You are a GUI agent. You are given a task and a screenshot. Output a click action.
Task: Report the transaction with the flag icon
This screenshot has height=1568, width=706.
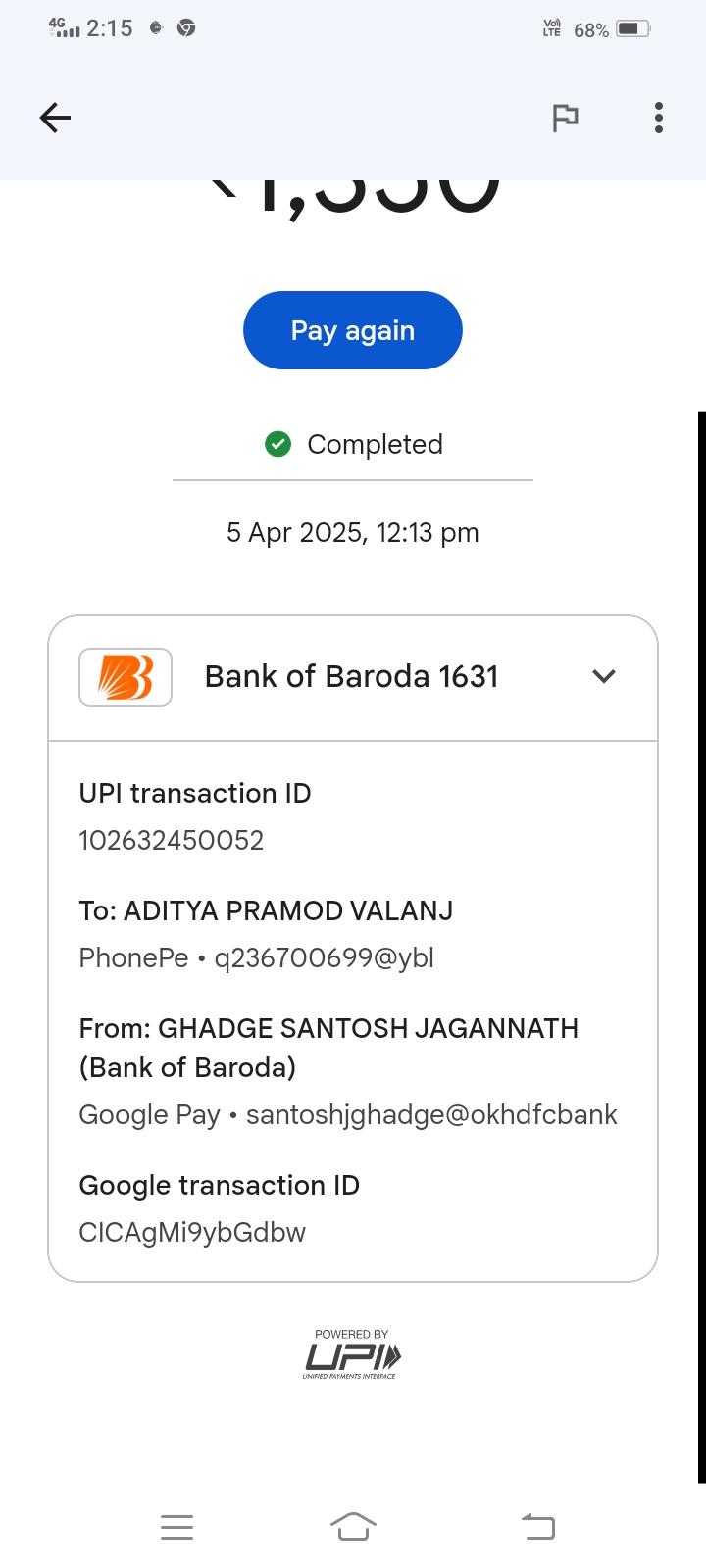[566, 118]
